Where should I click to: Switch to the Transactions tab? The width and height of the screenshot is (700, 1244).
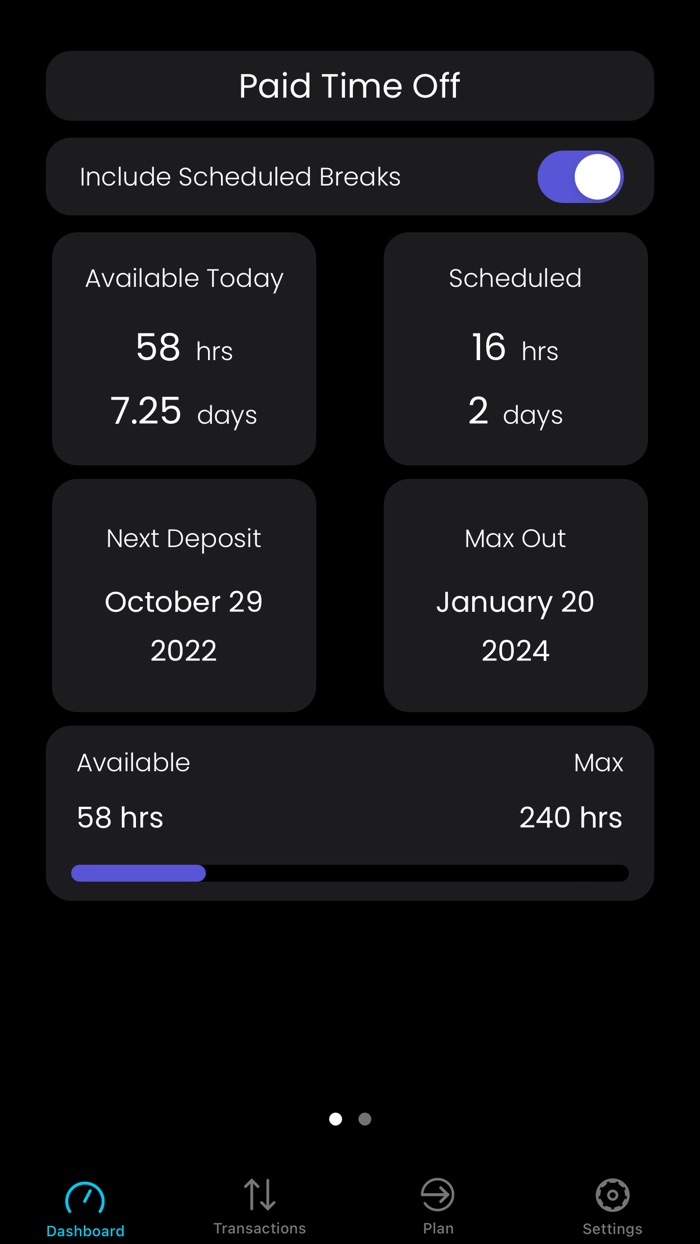coord(259,1206)
